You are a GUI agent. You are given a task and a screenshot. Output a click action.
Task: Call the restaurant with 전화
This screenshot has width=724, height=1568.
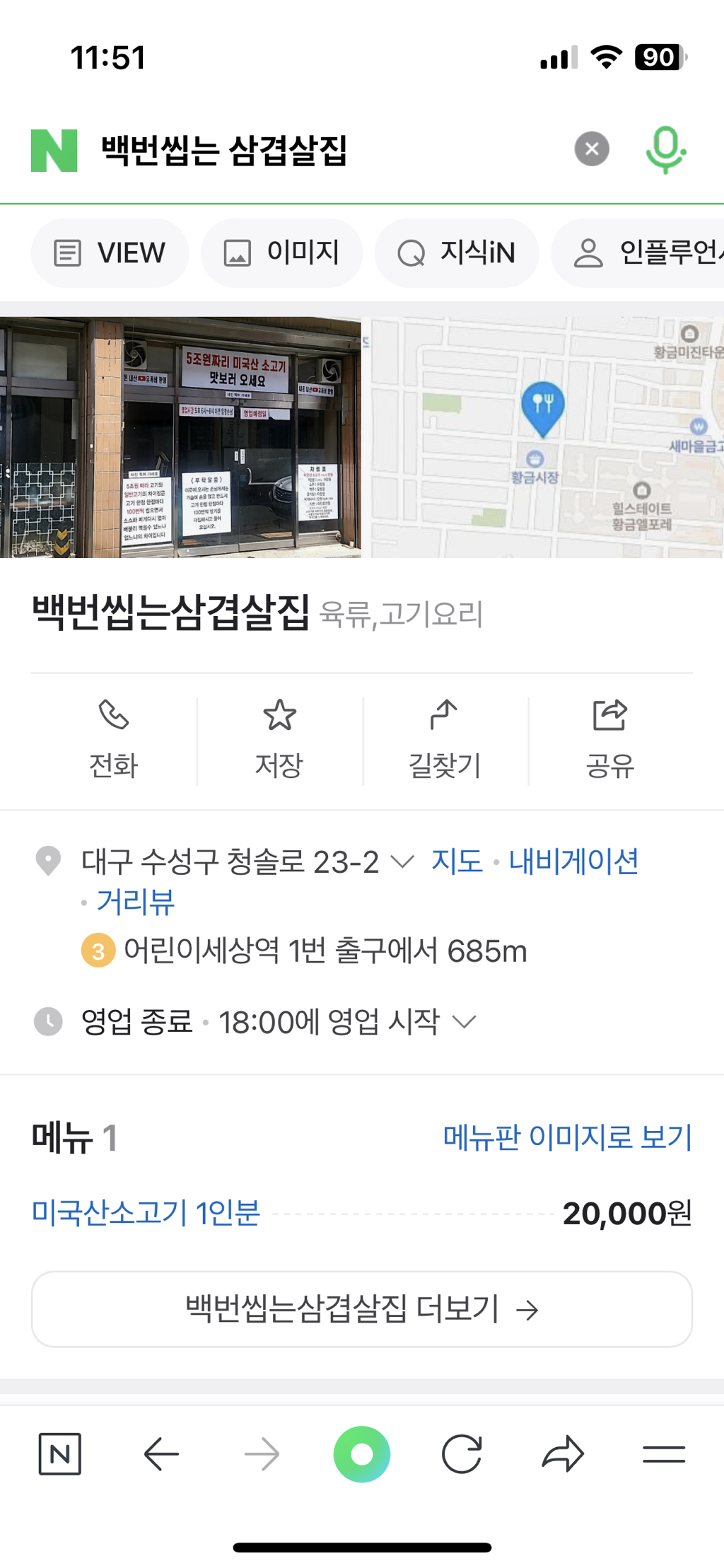coord(113,739)
